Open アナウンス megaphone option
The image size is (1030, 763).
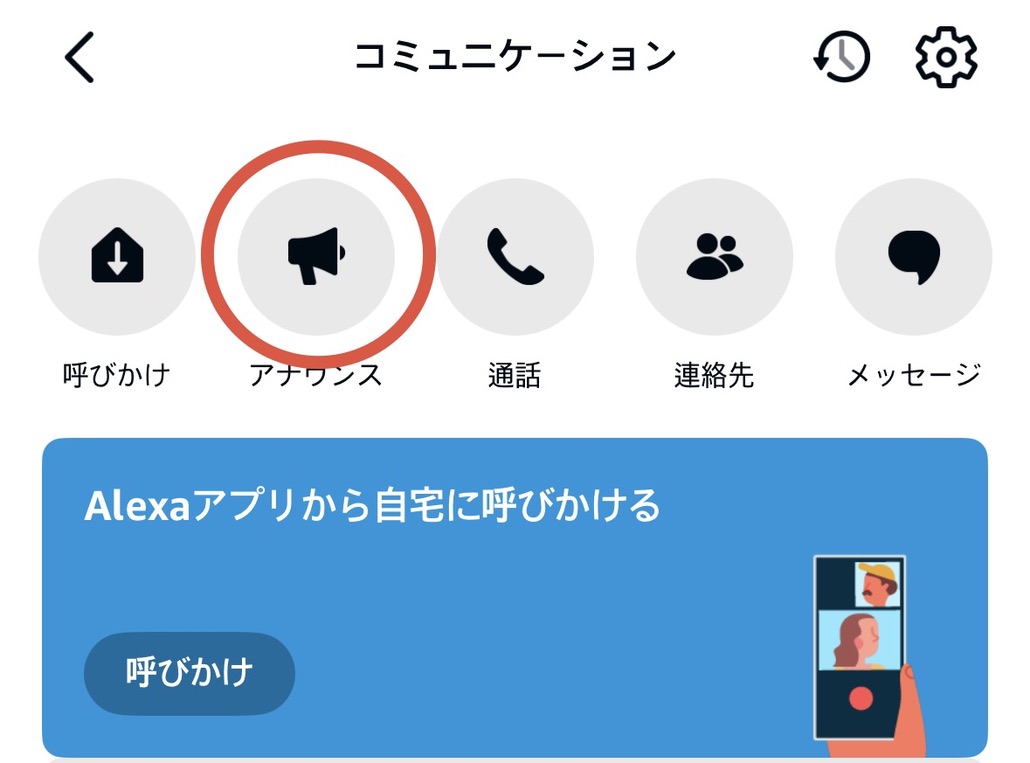click(x=316, y=257)
